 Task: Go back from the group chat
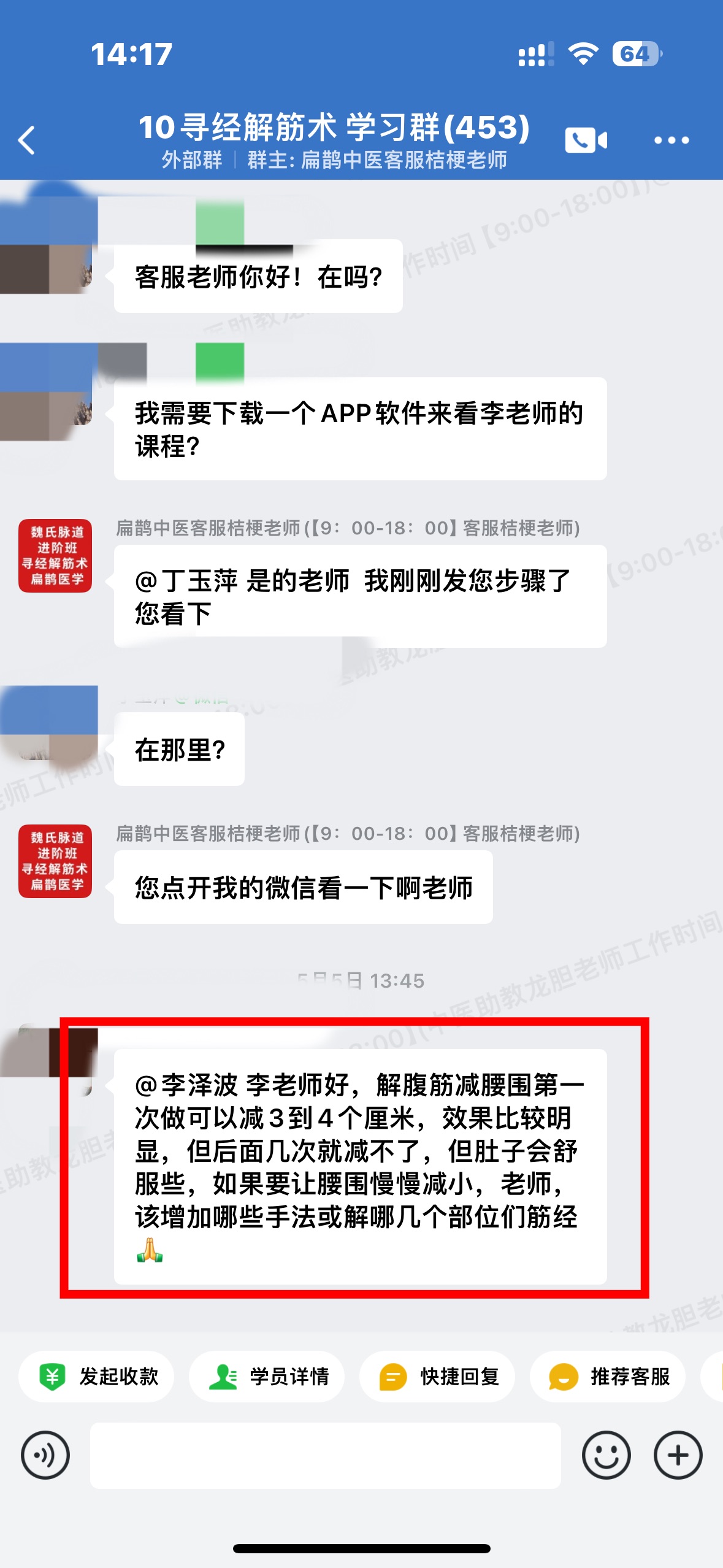pos(27,140)
